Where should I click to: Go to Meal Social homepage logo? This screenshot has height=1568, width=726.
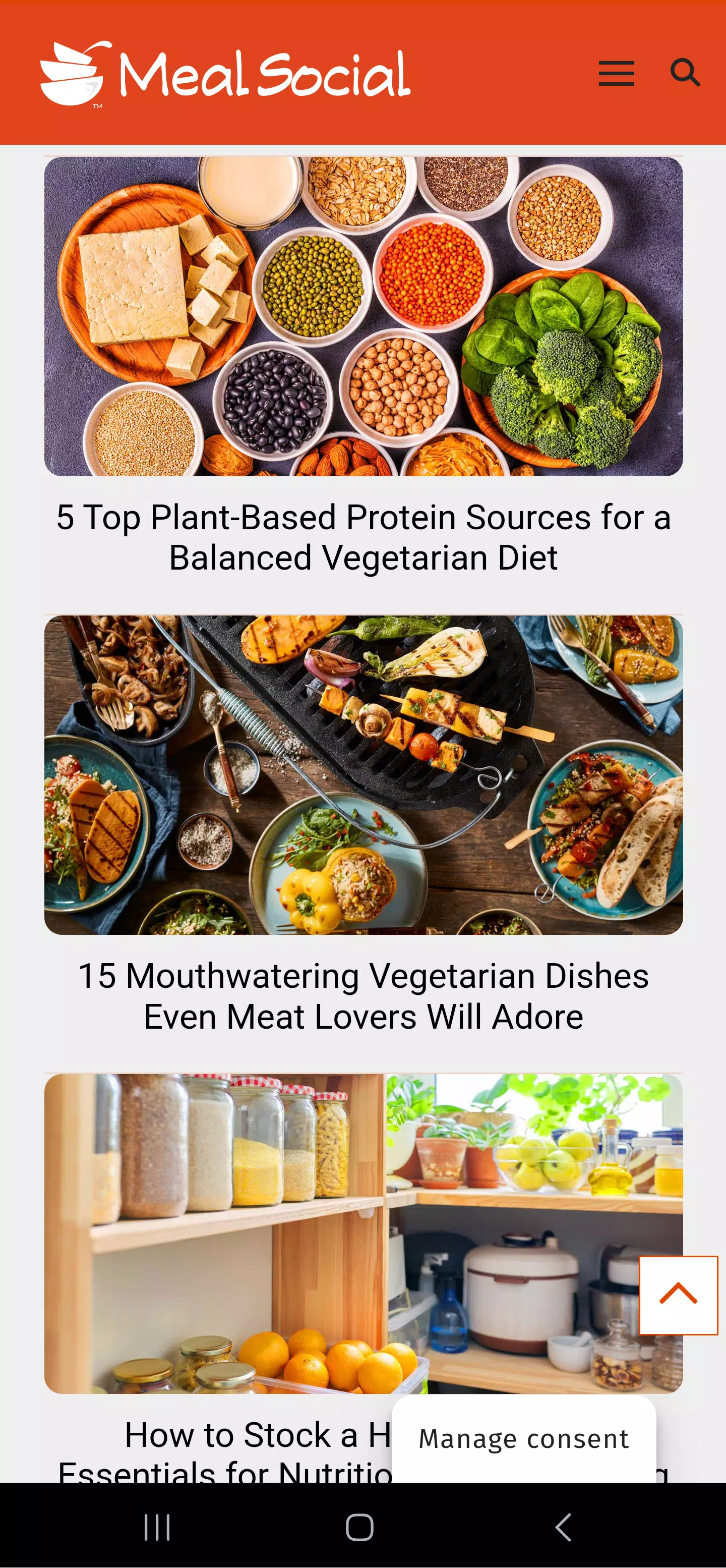coord(225,74)
